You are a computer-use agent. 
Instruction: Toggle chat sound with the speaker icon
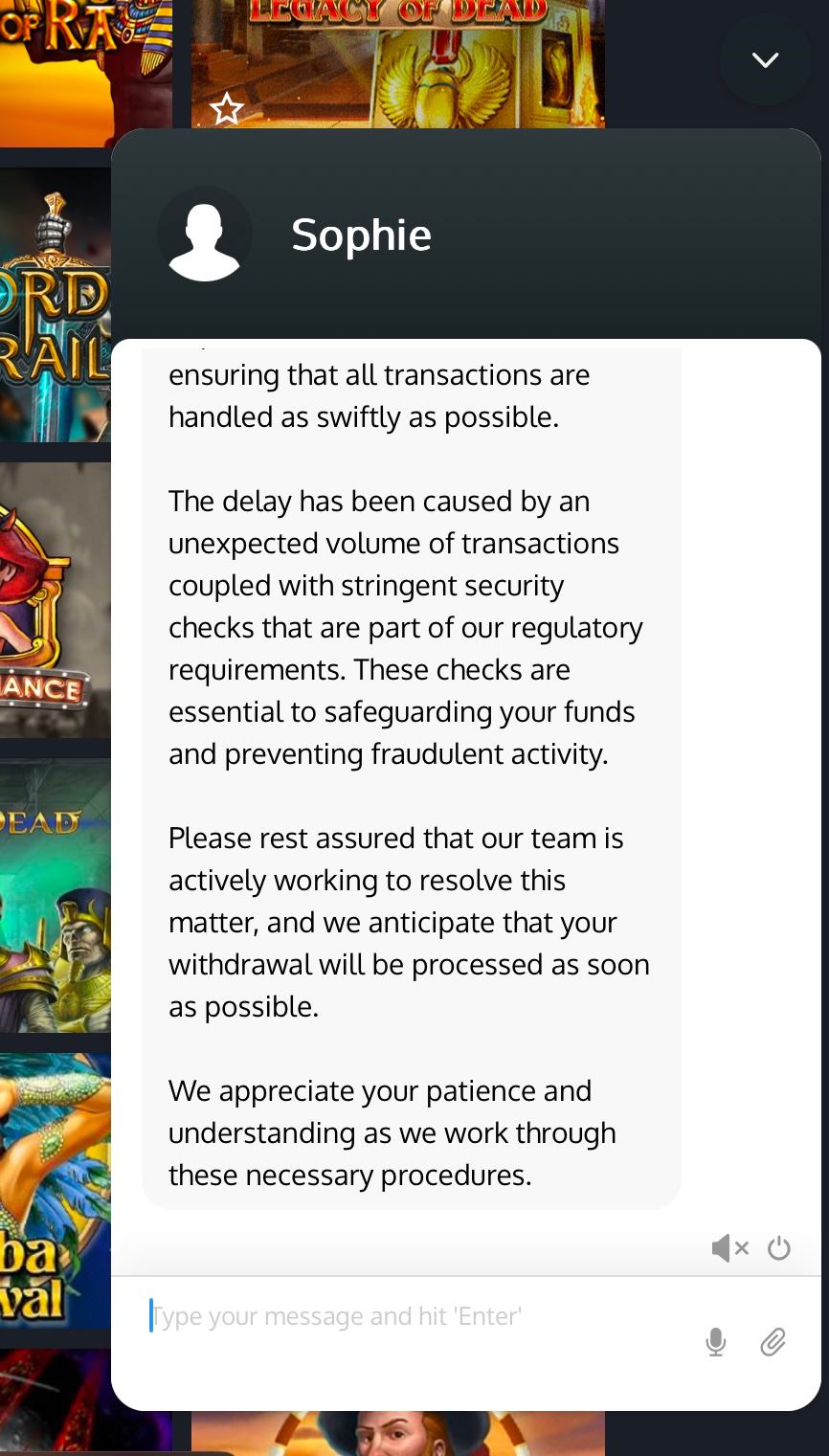[x=728, y=1248]
